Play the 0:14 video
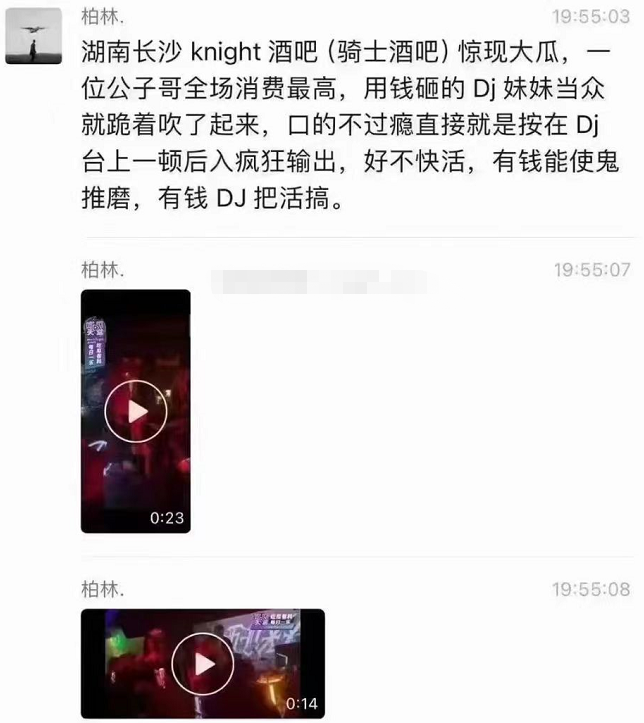Viewport: 644px width, 723px height. (202, 663)
